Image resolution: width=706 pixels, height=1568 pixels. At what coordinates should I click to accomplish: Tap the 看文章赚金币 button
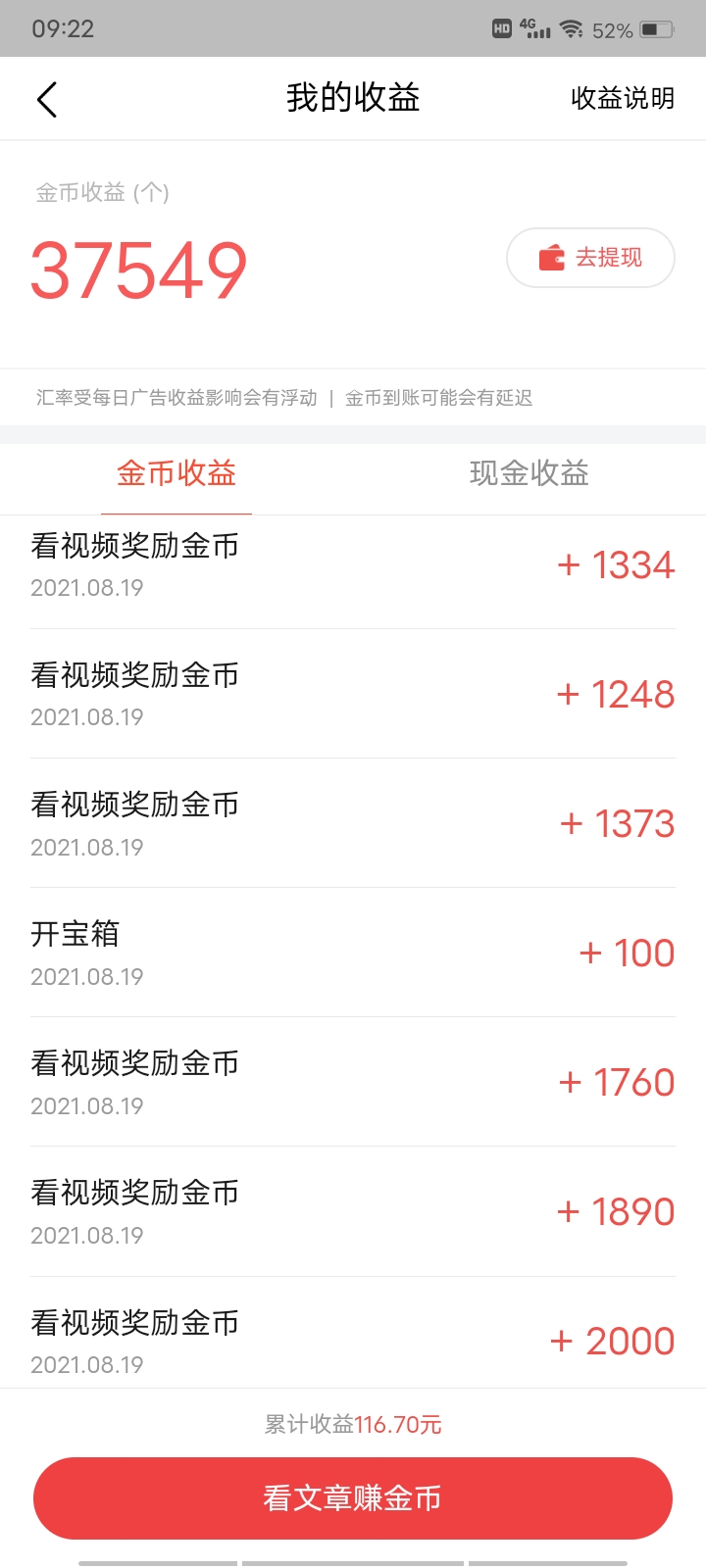pyautogui.click(x=353, y=1498)
